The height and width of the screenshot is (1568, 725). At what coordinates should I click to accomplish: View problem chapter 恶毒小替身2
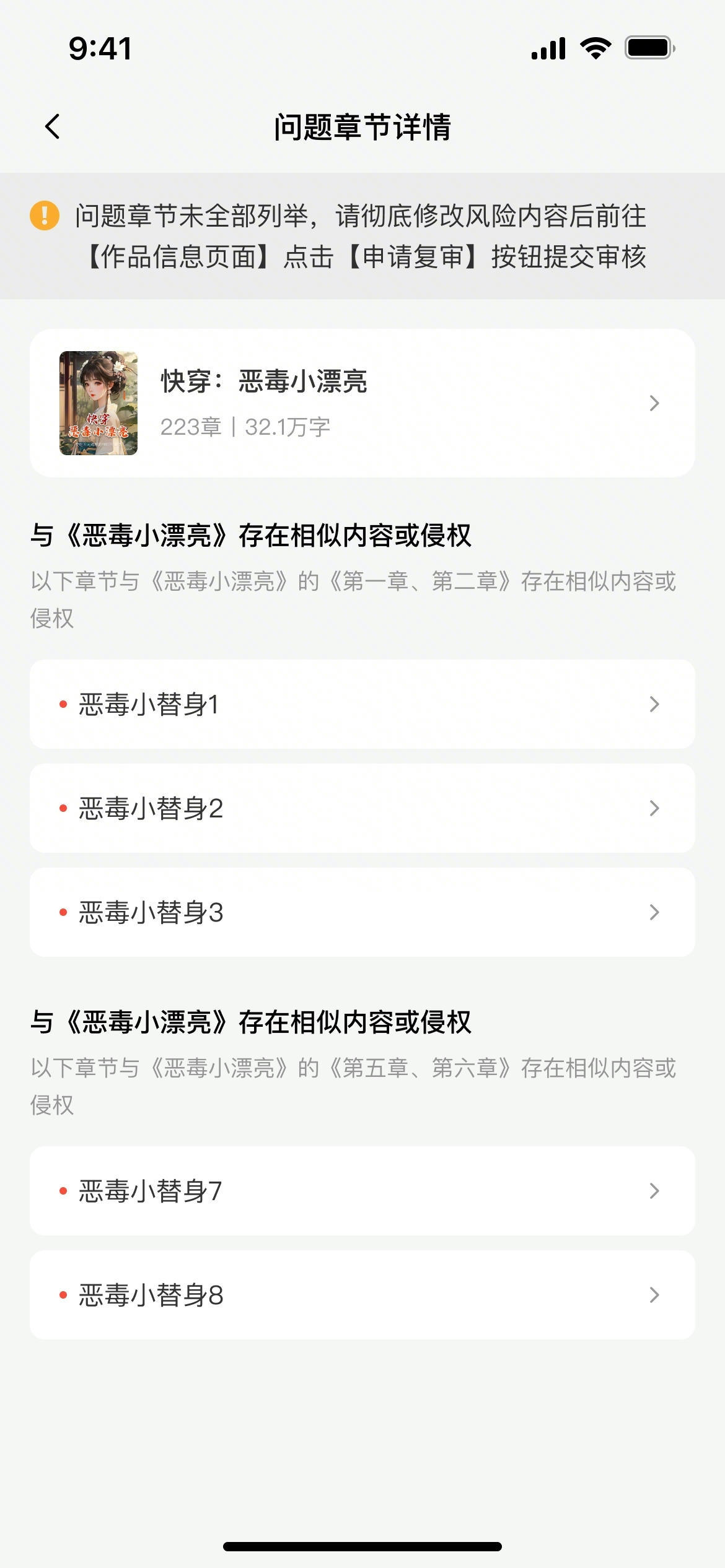[362, 808]
